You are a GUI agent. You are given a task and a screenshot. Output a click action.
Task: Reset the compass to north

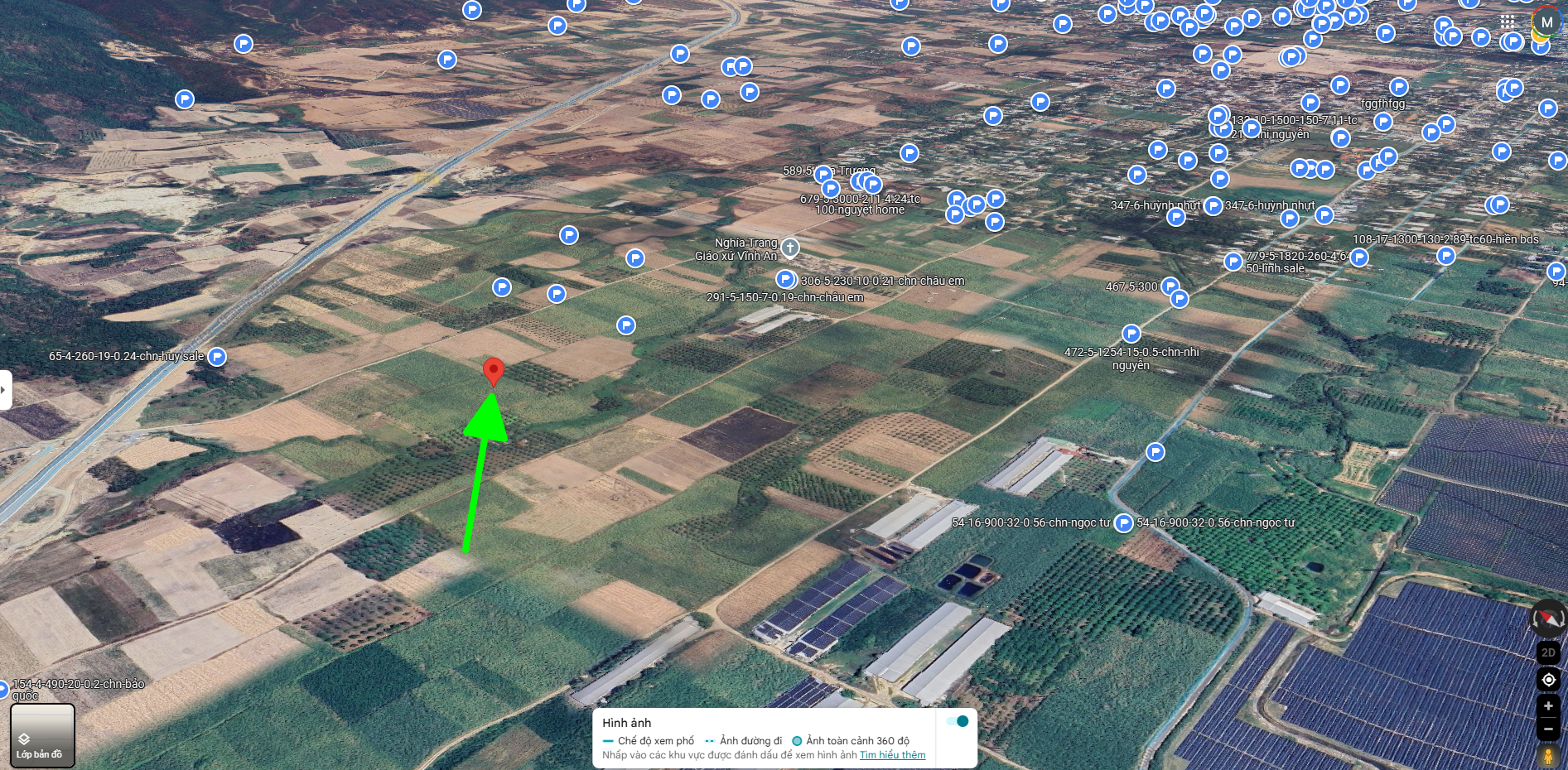tap(1548, 618)
